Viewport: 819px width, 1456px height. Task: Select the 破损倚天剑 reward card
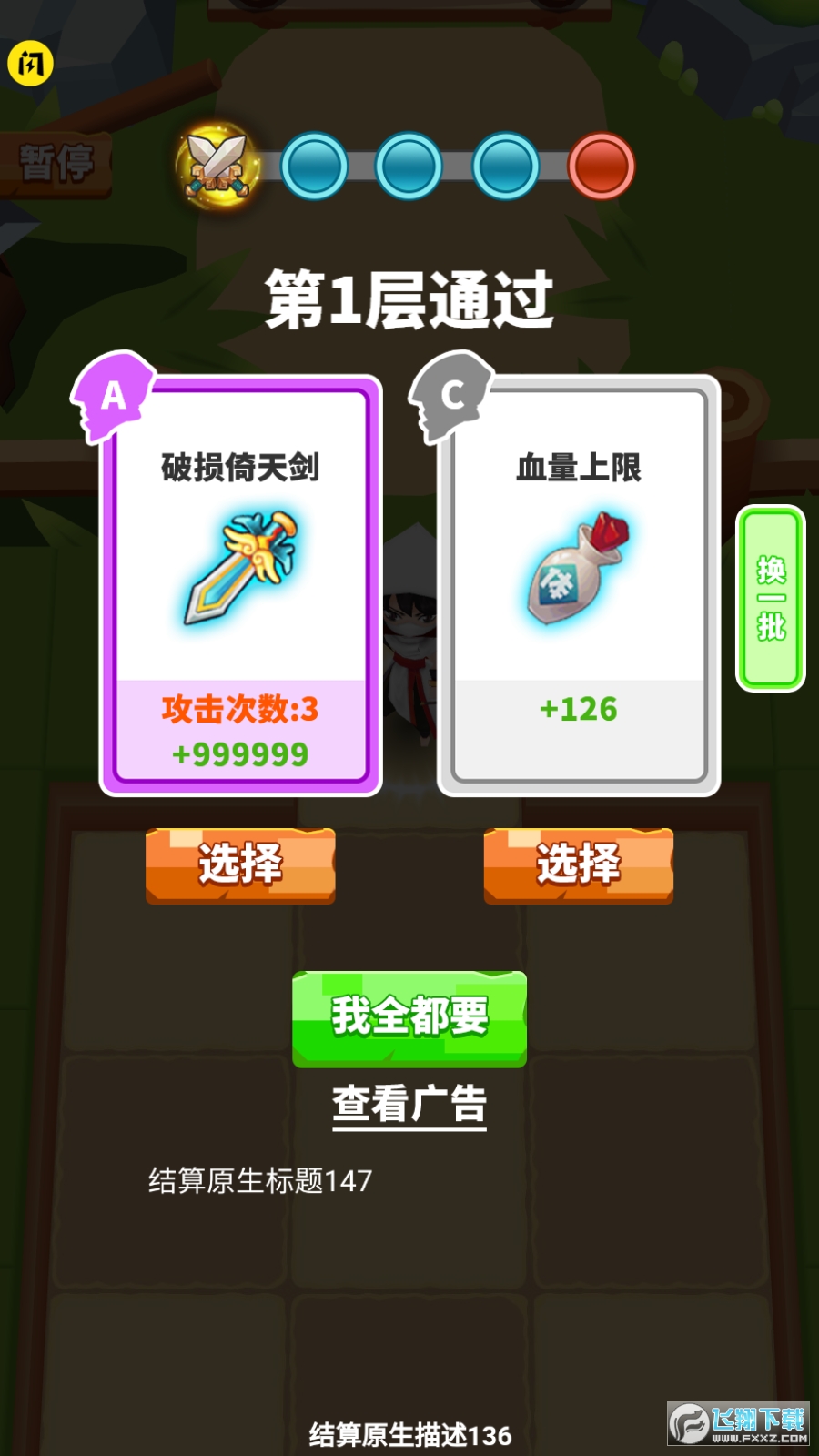[x=240, y=864]
